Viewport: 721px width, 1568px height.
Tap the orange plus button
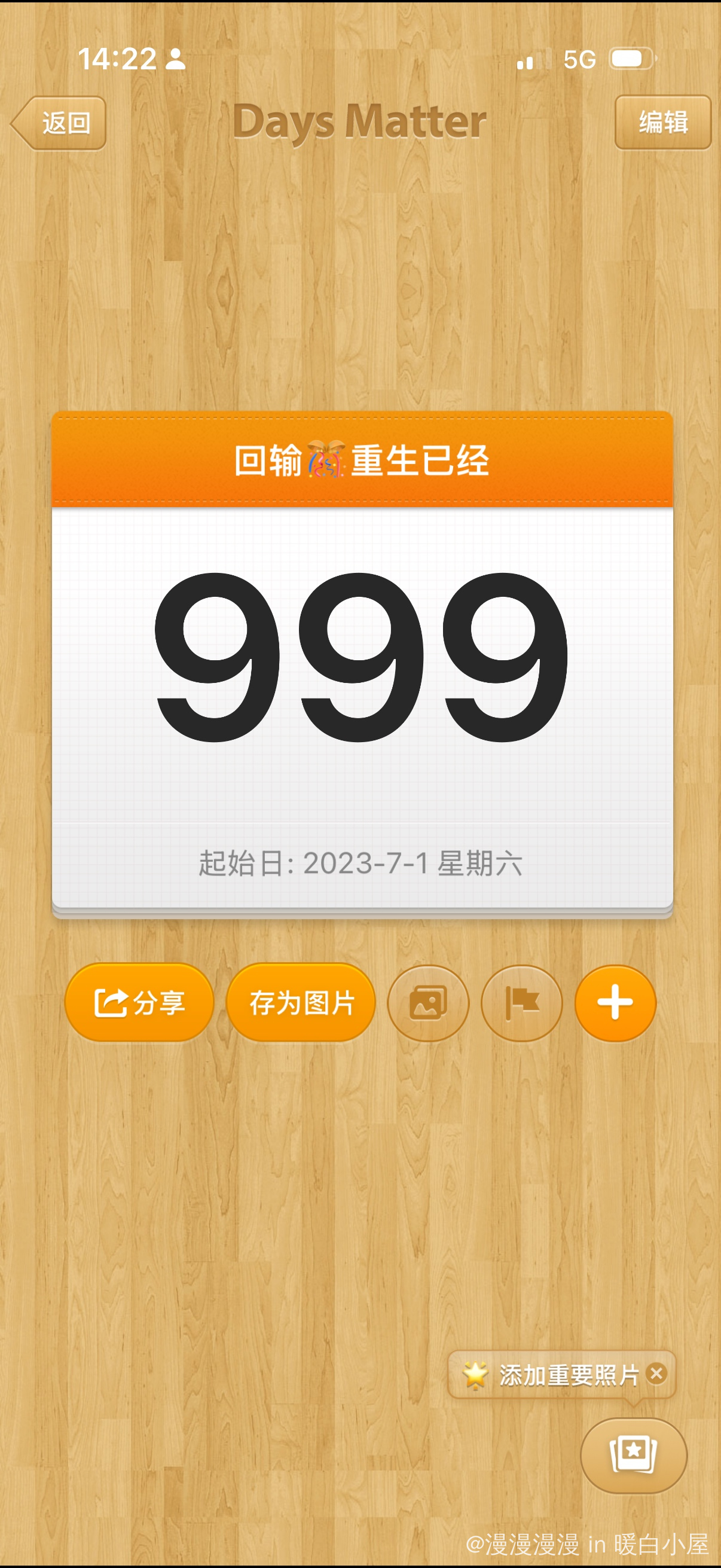click(615, 1002)
